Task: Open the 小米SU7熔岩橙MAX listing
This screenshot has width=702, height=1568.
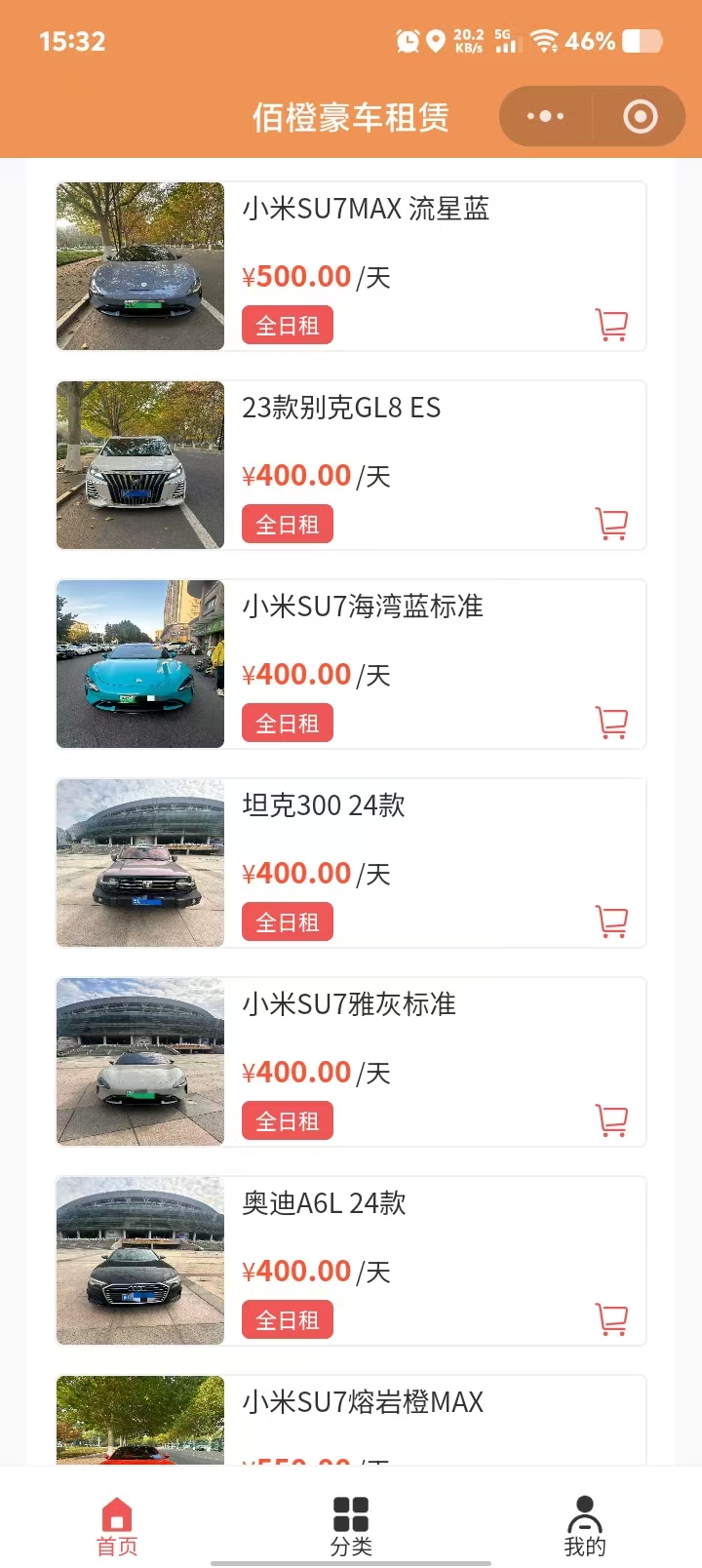Action: point(363,1402)
